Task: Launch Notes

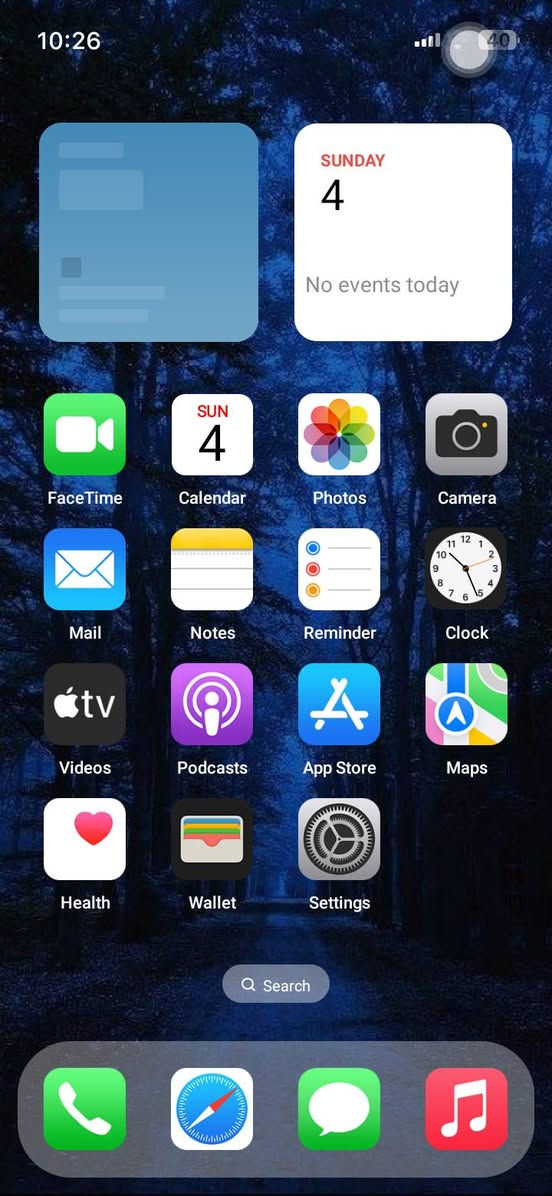Action: tap(212, 569)
